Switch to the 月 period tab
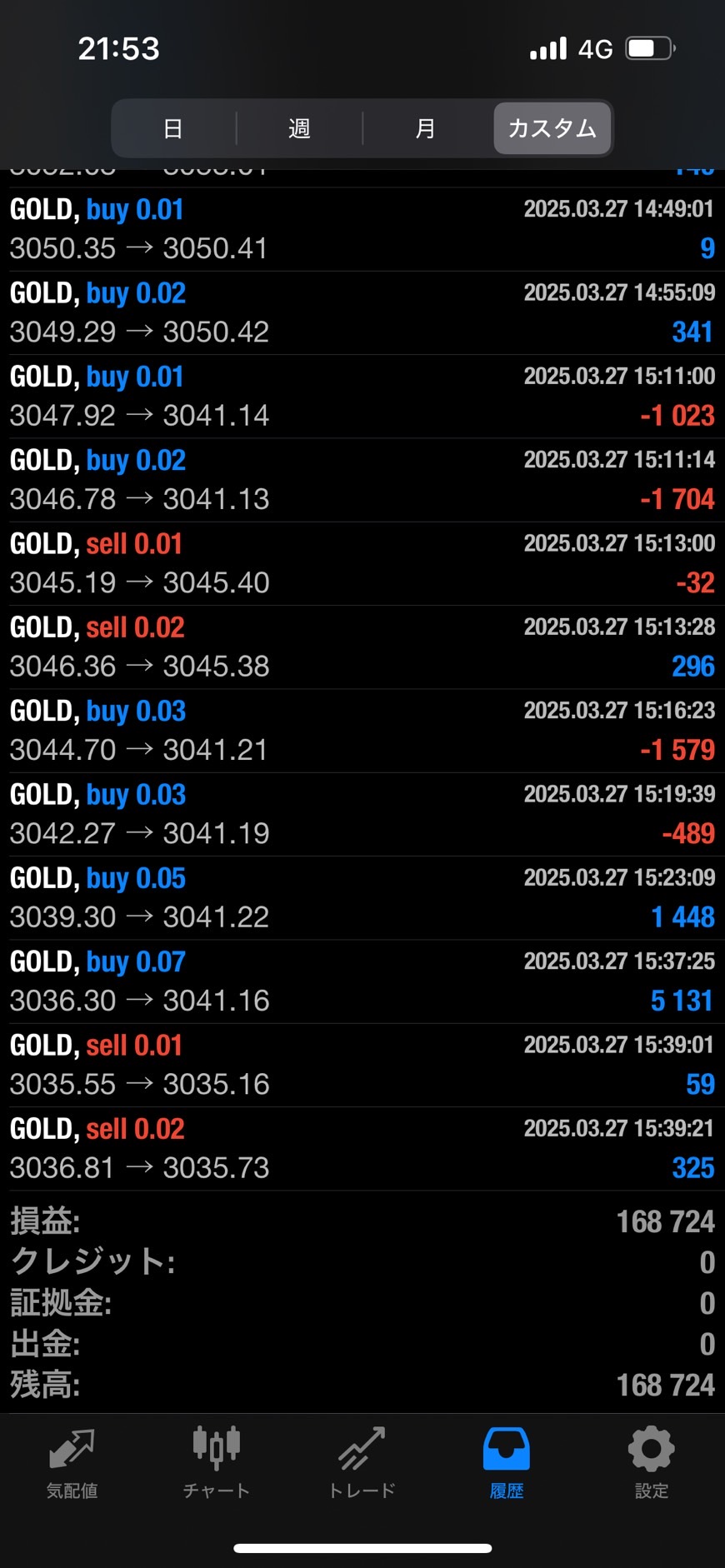The width and height of the screenshot is (725, 1568). point(426,128)
